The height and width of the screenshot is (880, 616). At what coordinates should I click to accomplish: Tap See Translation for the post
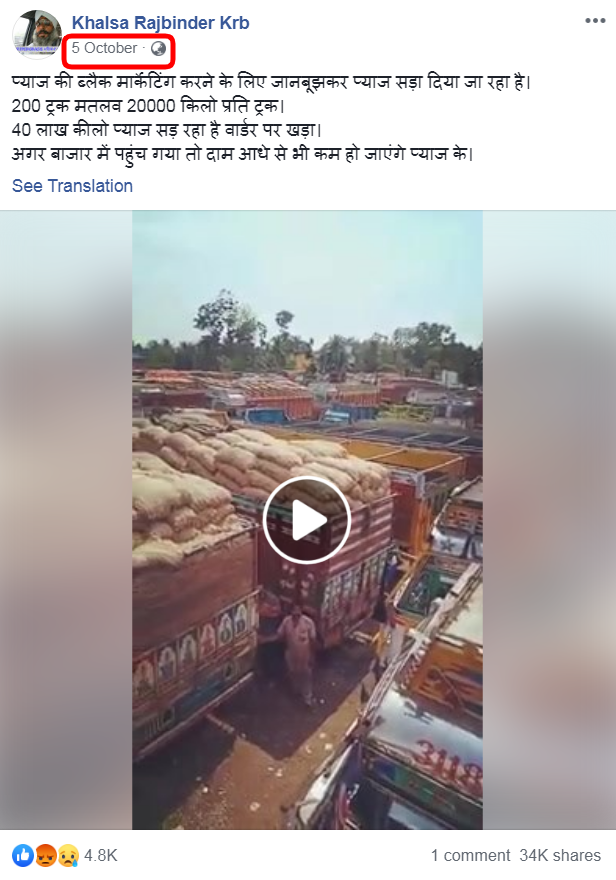point(72,186)
